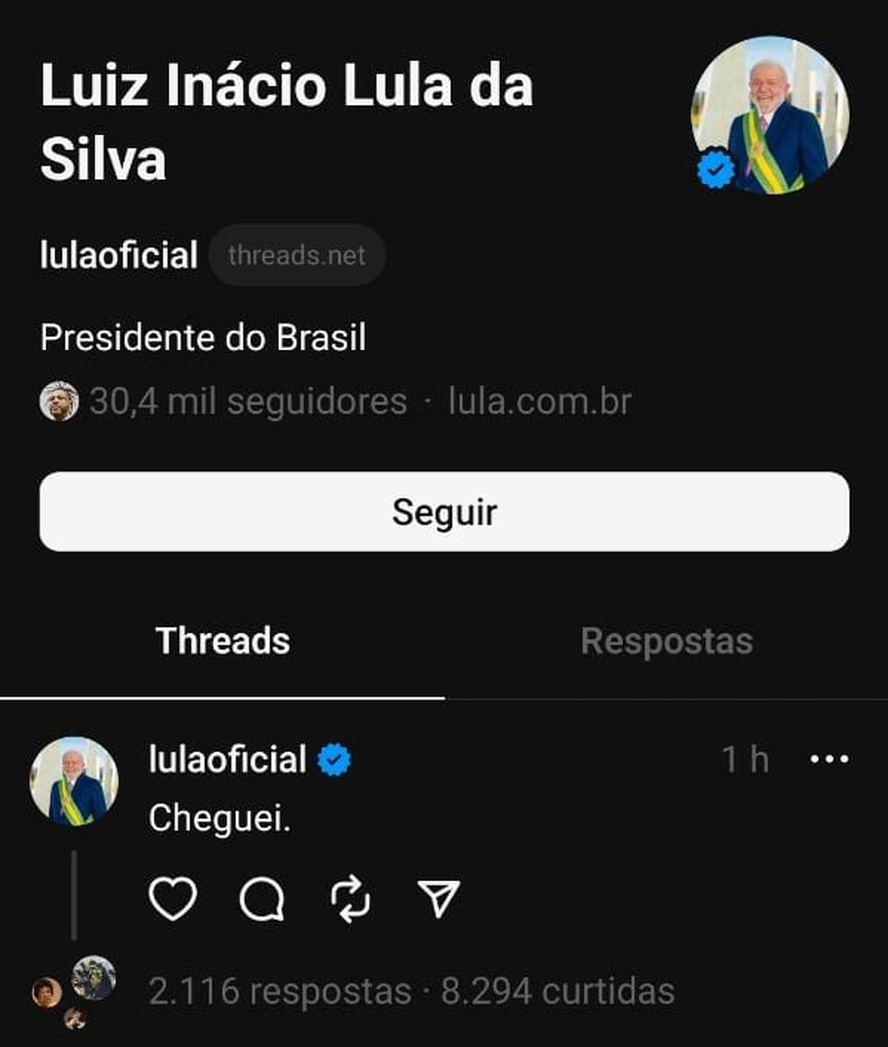Share the post using the send arrow icon
This screenshot has width=888, height=1047.
(438, 900)
